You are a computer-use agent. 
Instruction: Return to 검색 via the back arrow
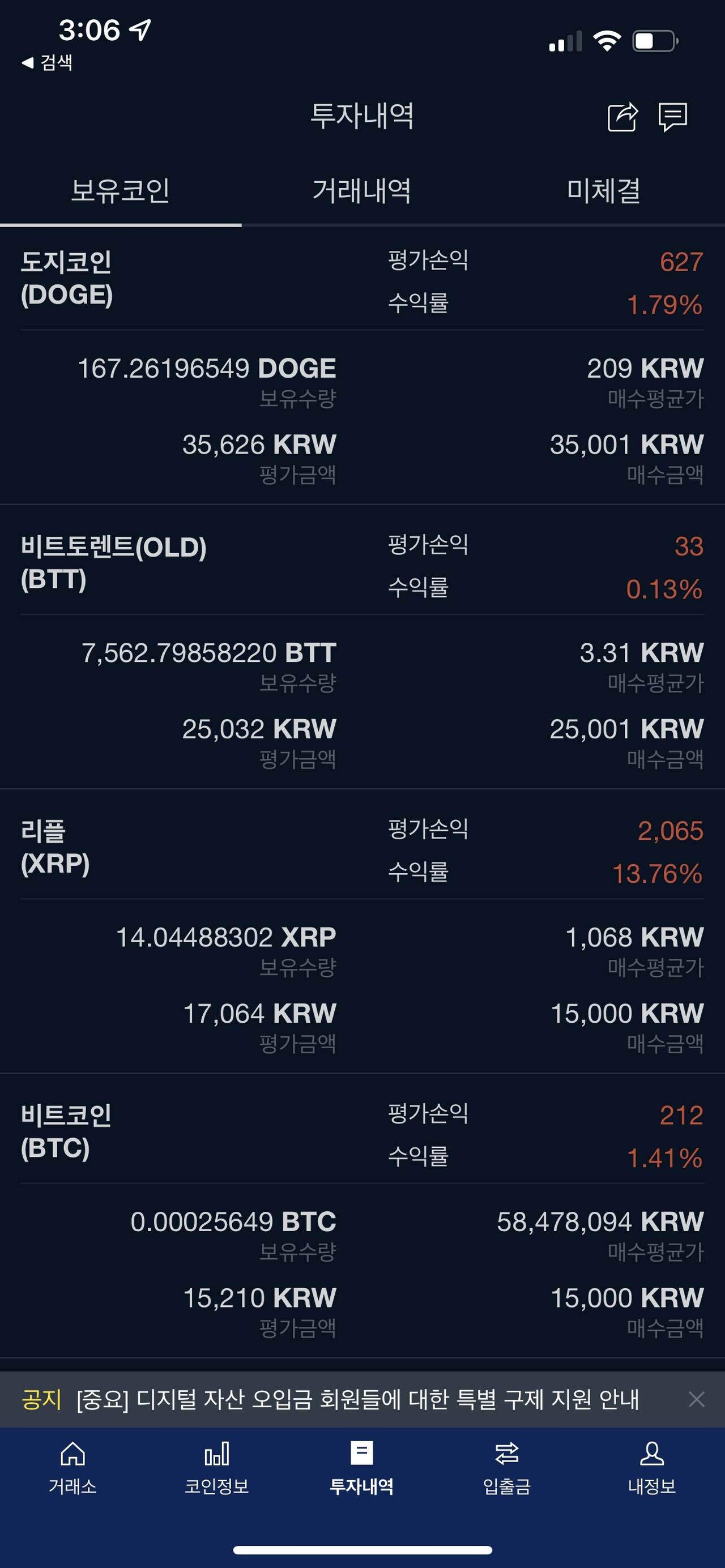pyautogui.click(x=46, y=63)
